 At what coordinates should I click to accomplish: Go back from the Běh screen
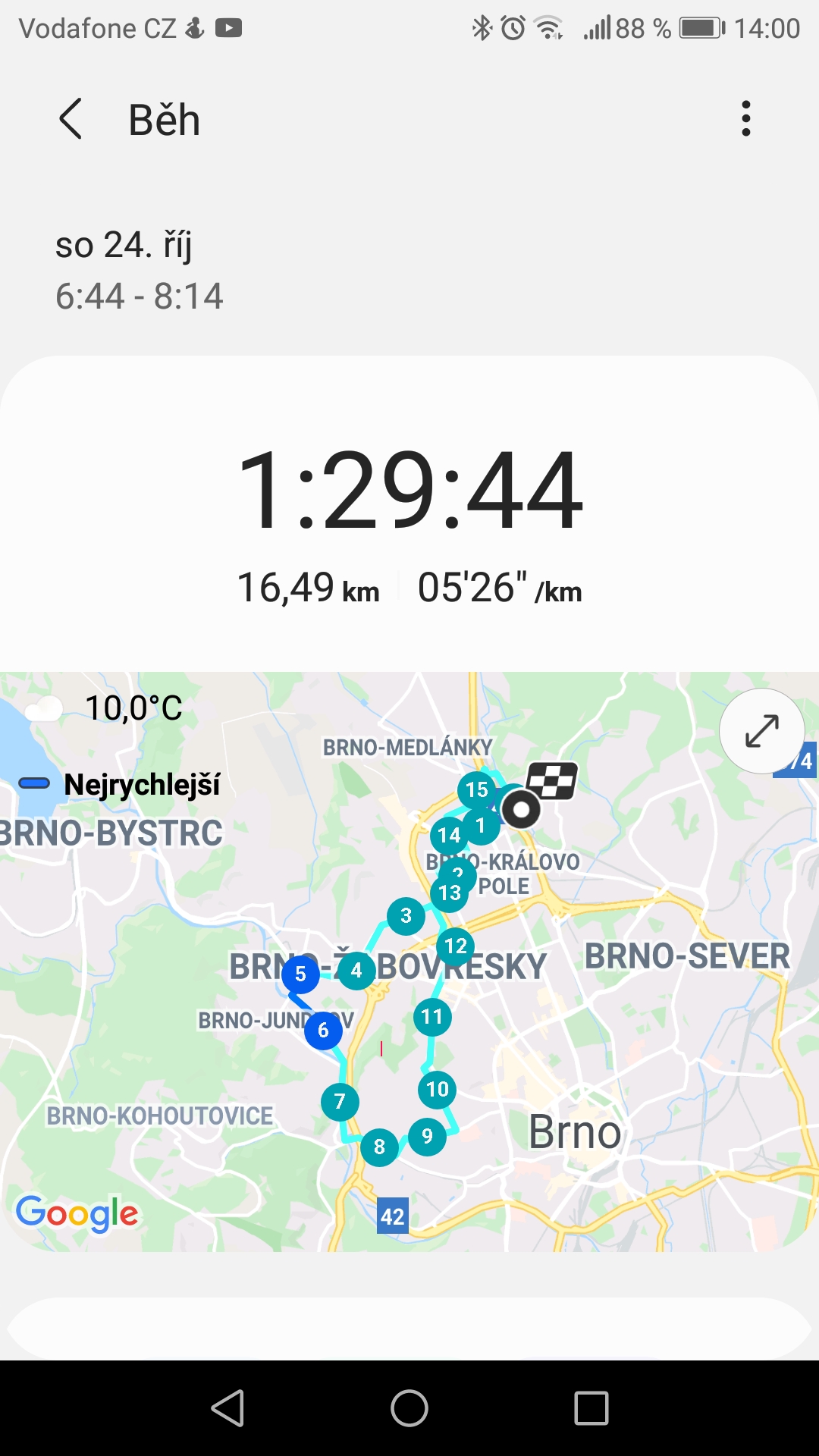(x=71, y=119)
